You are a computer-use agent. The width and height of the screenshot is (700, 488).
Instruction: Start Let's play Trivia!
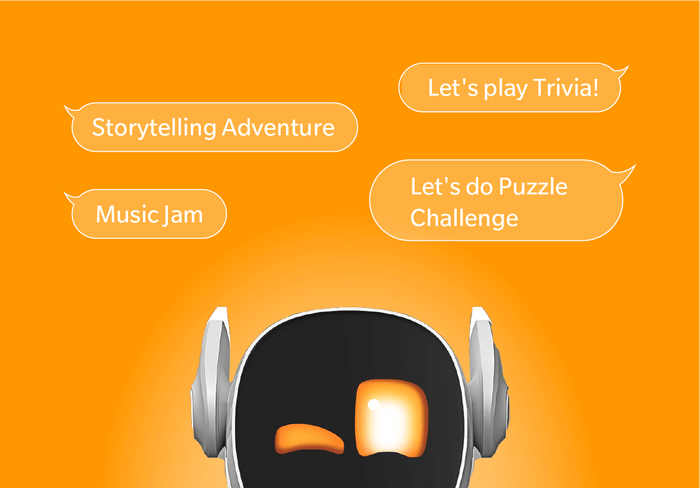pos(512,88)
